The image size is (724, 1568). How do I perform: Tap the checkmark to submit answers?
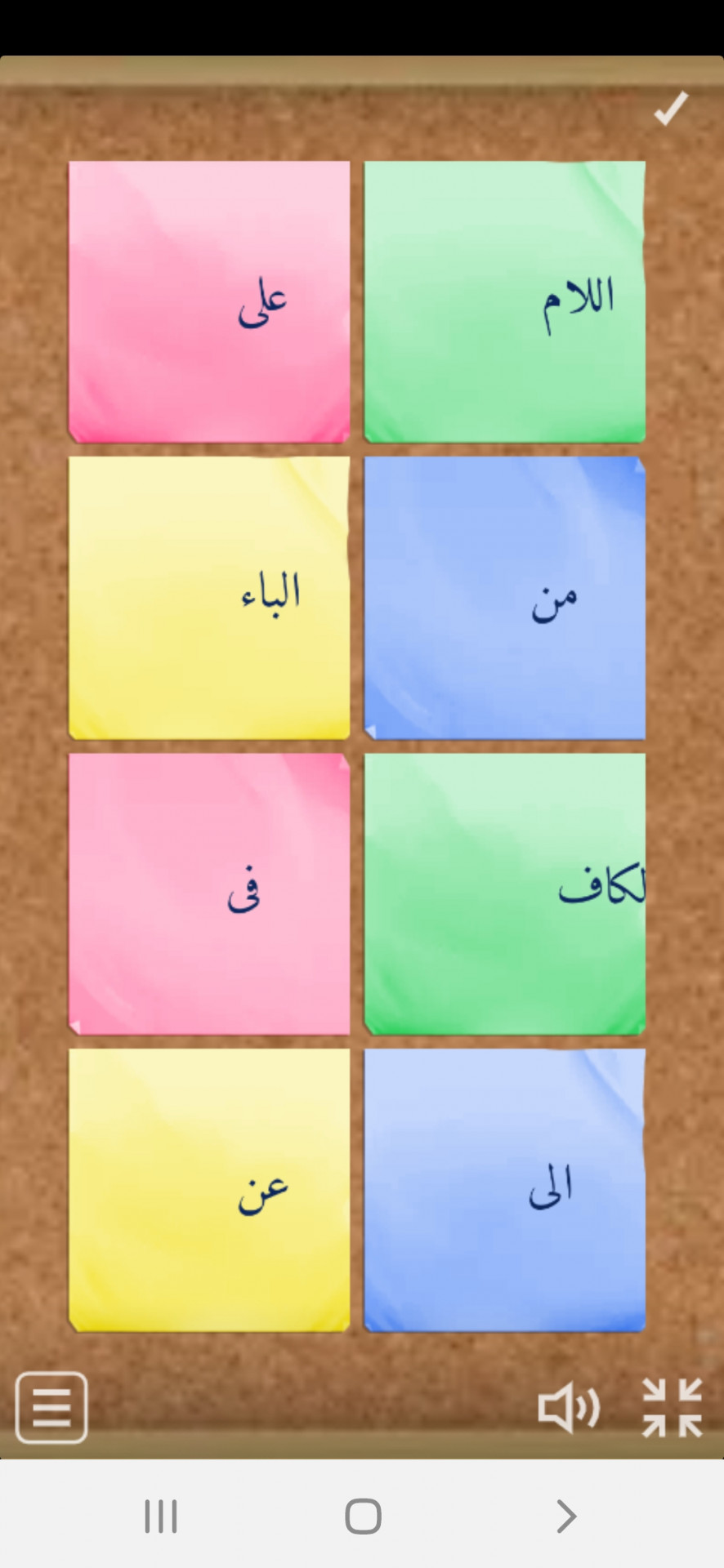[x=671, y=109]
